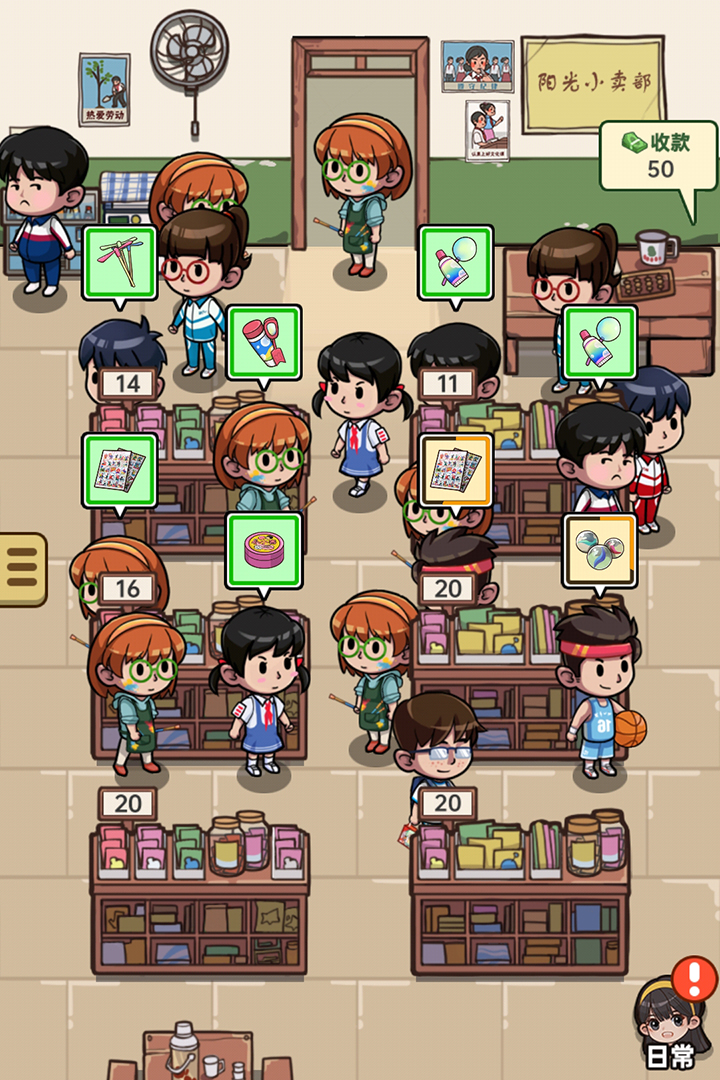Tap the orange-bordered sticker sheets bubble
Viewport: 720px width, 1080px height.
[x=456, y=470]
